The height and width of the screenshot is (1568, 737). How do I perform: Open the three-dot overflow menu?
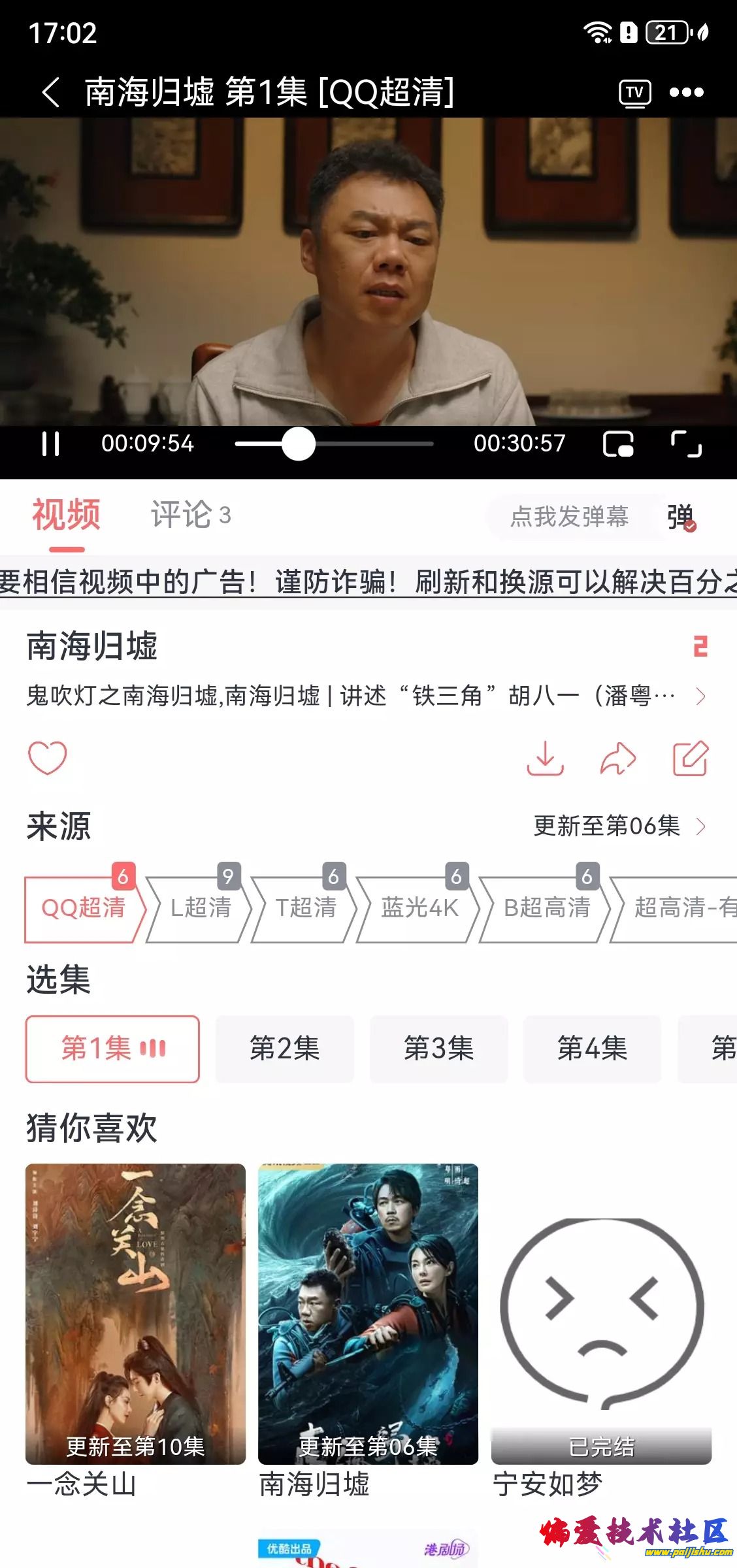686,93
